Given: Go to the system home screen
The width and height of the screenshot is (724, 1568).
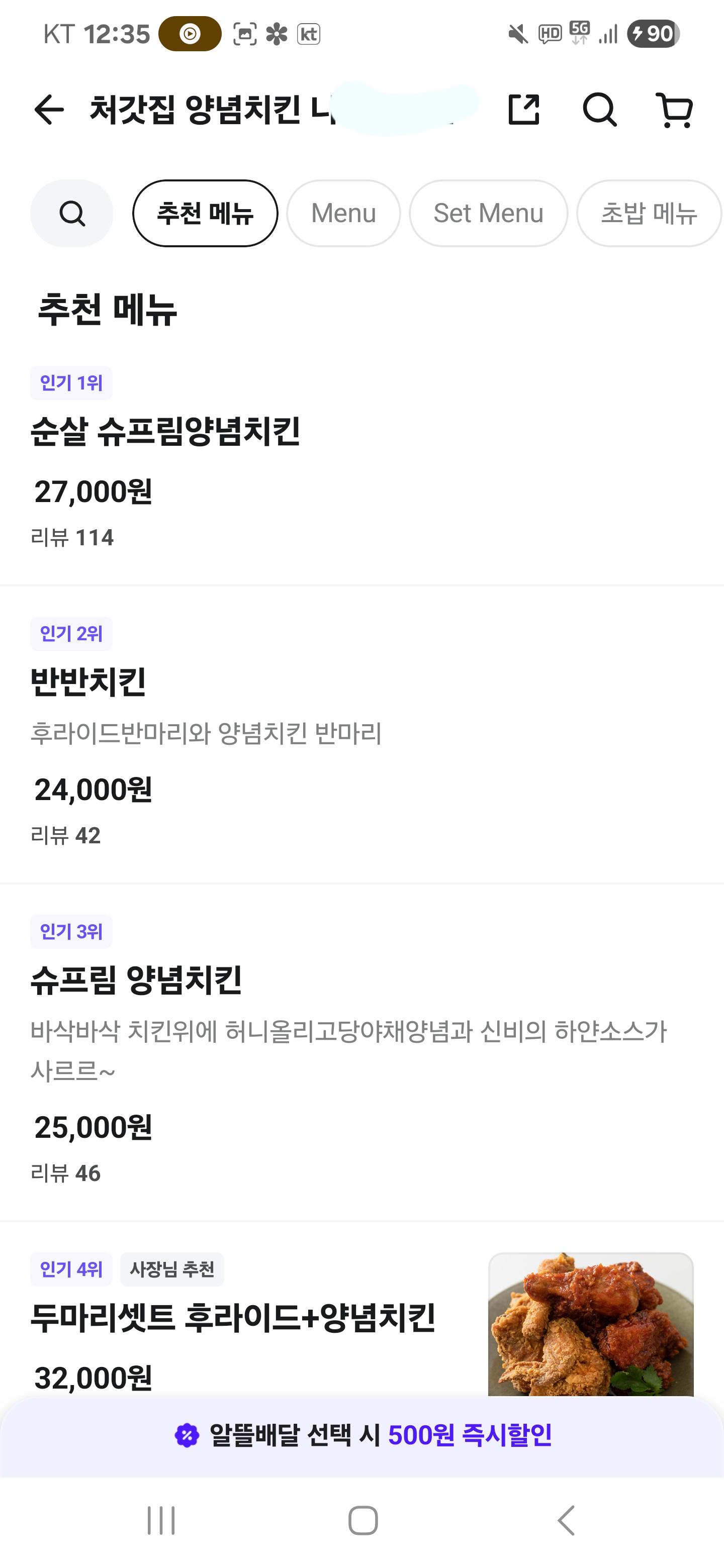Looking at the screenshot, I should coord(363,1521).
